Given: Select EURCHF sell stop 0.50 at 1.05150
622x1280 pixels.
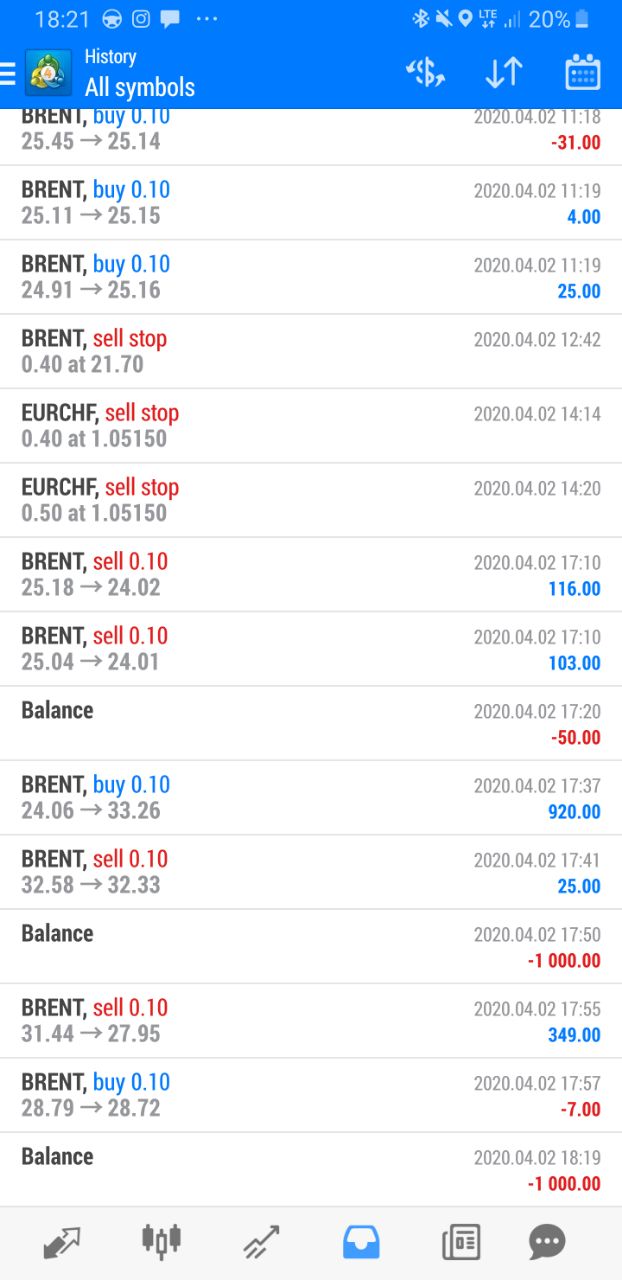Looking at the screenshot, I should (311, 500).
